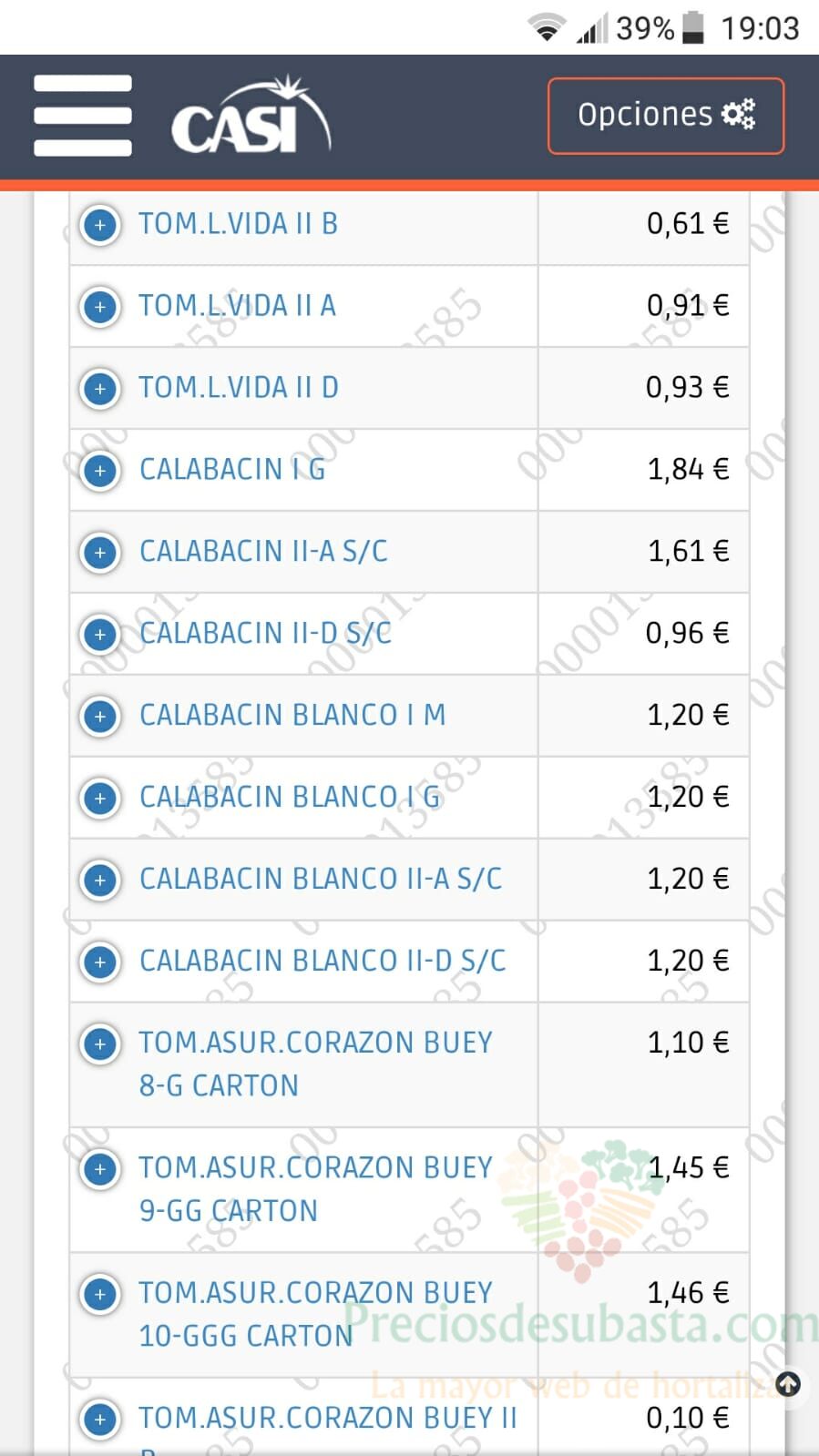This screenshot has width=819, height=1456.
Task: Expand the CALABACIN BLANCO II-A S/C row
Action: pos(100,881)
